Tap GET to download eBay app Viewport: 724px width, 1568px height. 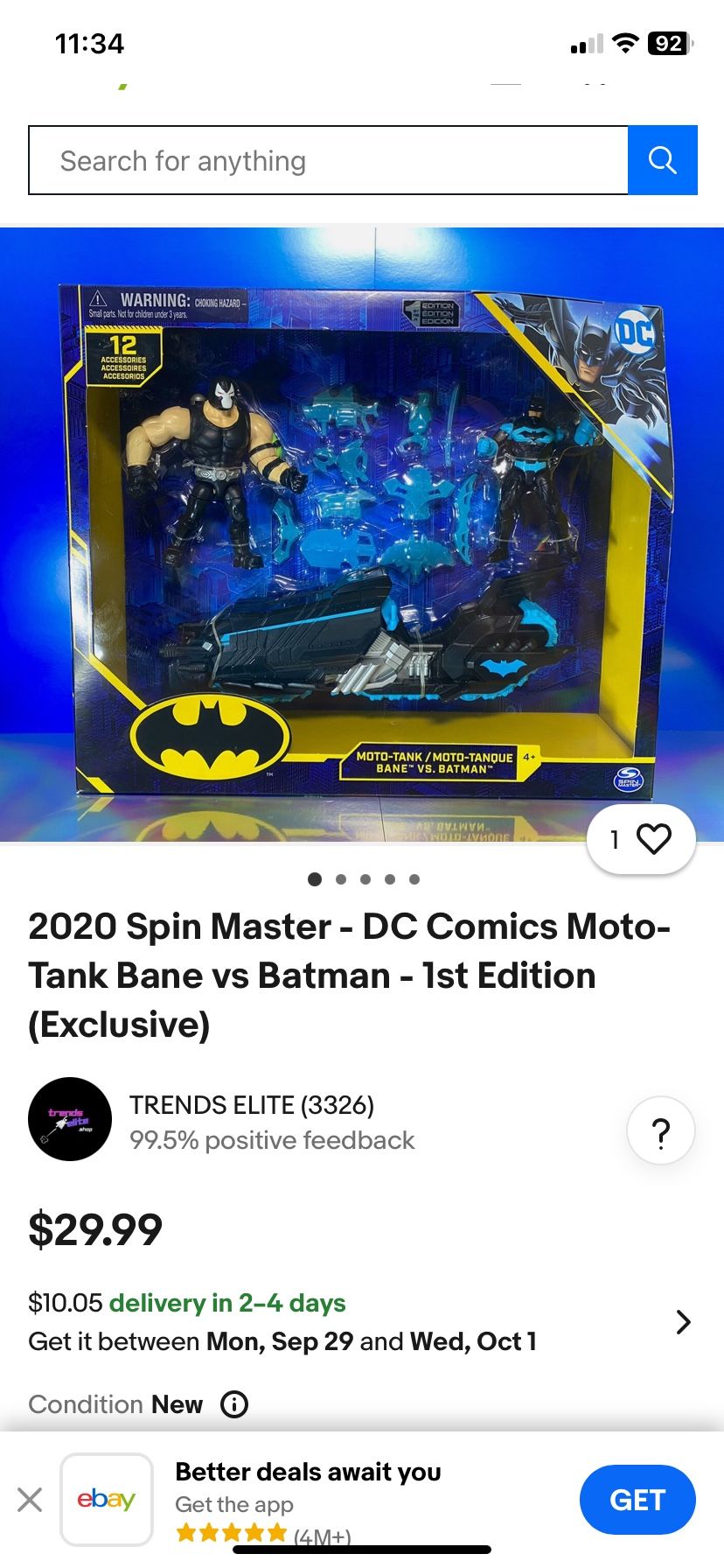pos(637,1500)
